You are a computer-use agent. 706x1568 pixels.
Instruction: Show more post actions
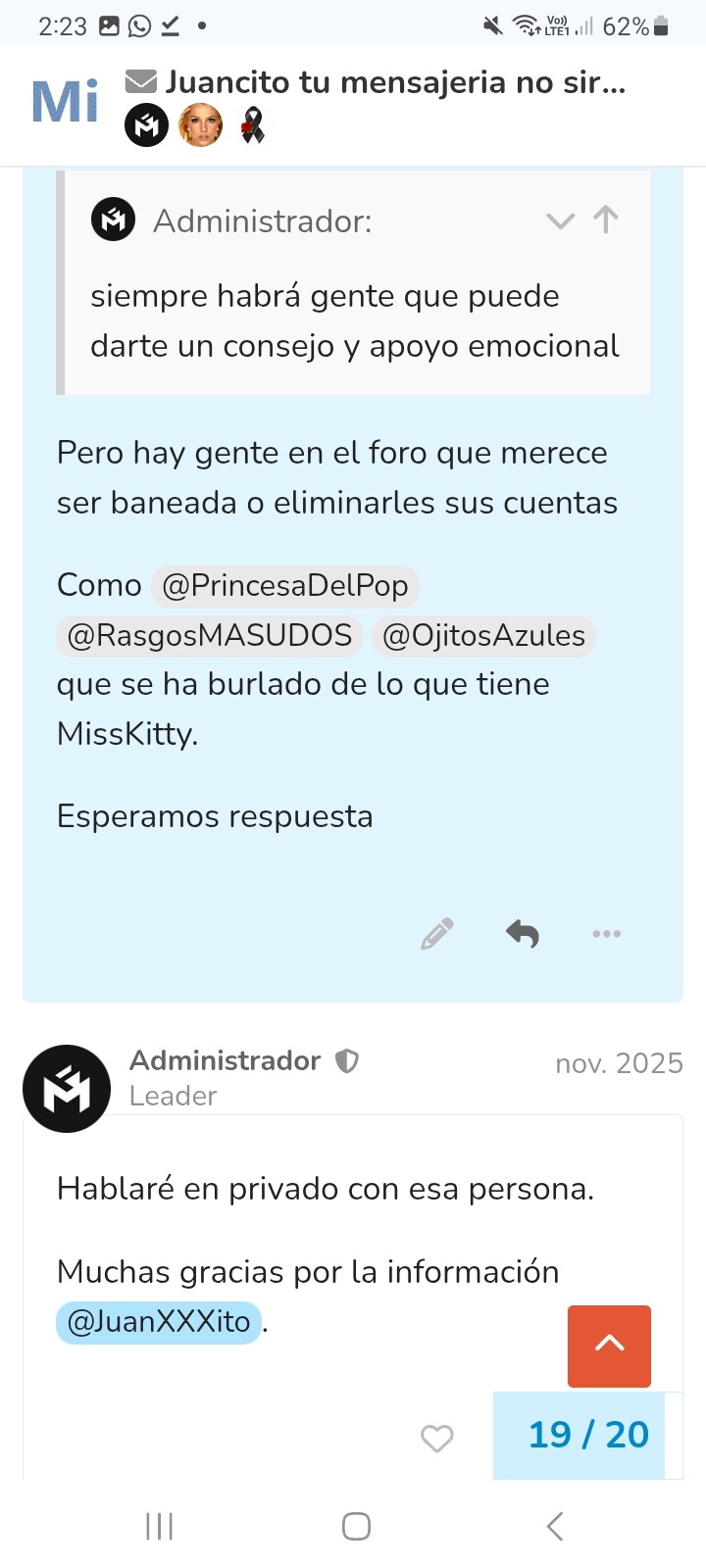coord(606,934)
